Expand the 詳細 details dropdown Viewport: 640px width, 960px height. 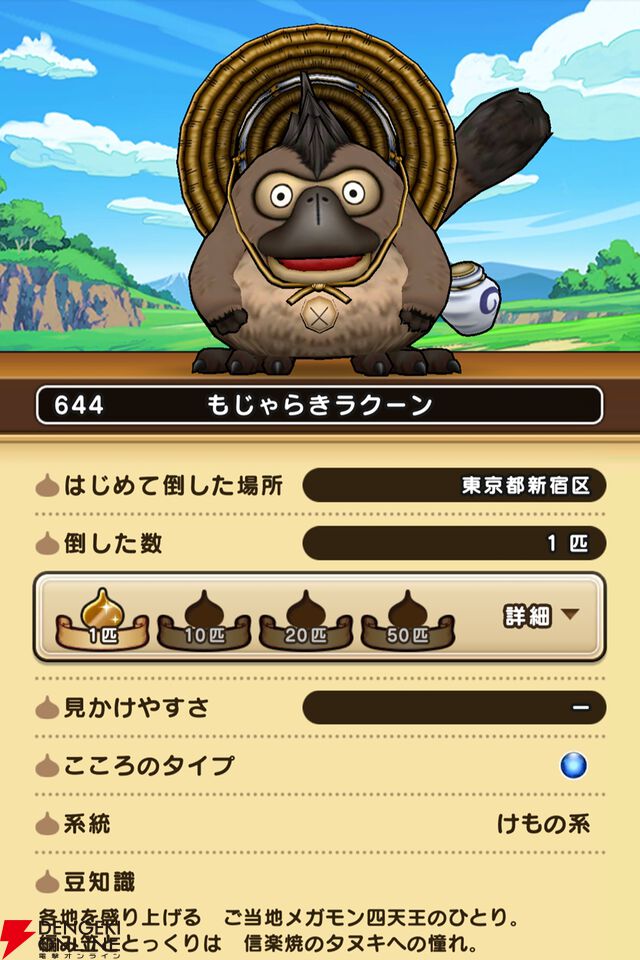point(540,615)
